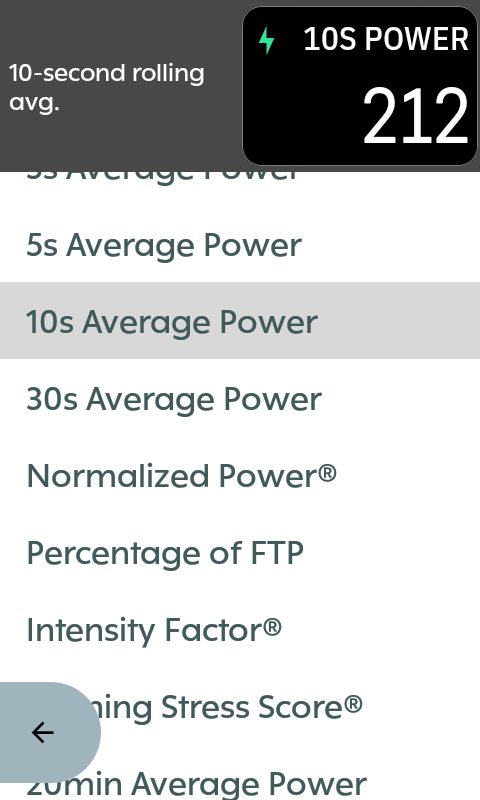Choose the 10s Average Power field
This screenshot has height=800, width=480.
[240, 321]
